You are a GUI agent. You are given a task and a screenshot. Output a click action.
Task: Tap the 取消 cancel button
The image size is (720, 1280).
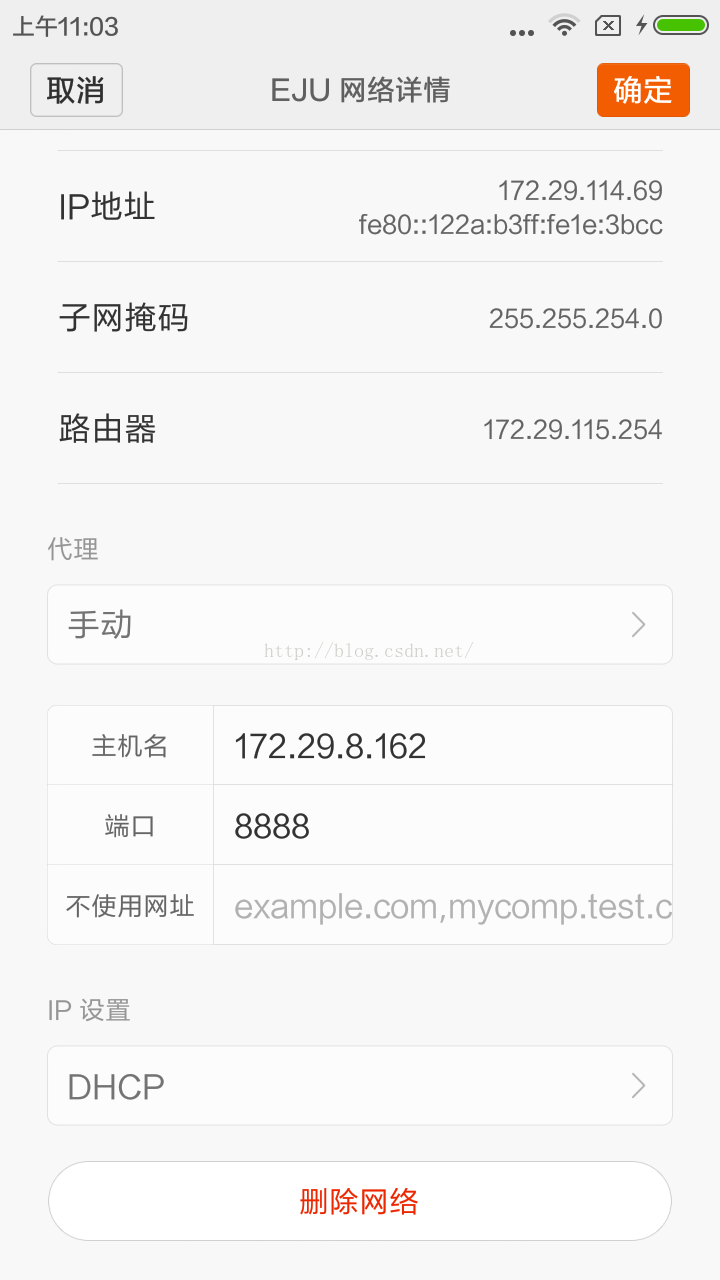tap(76, 90)
